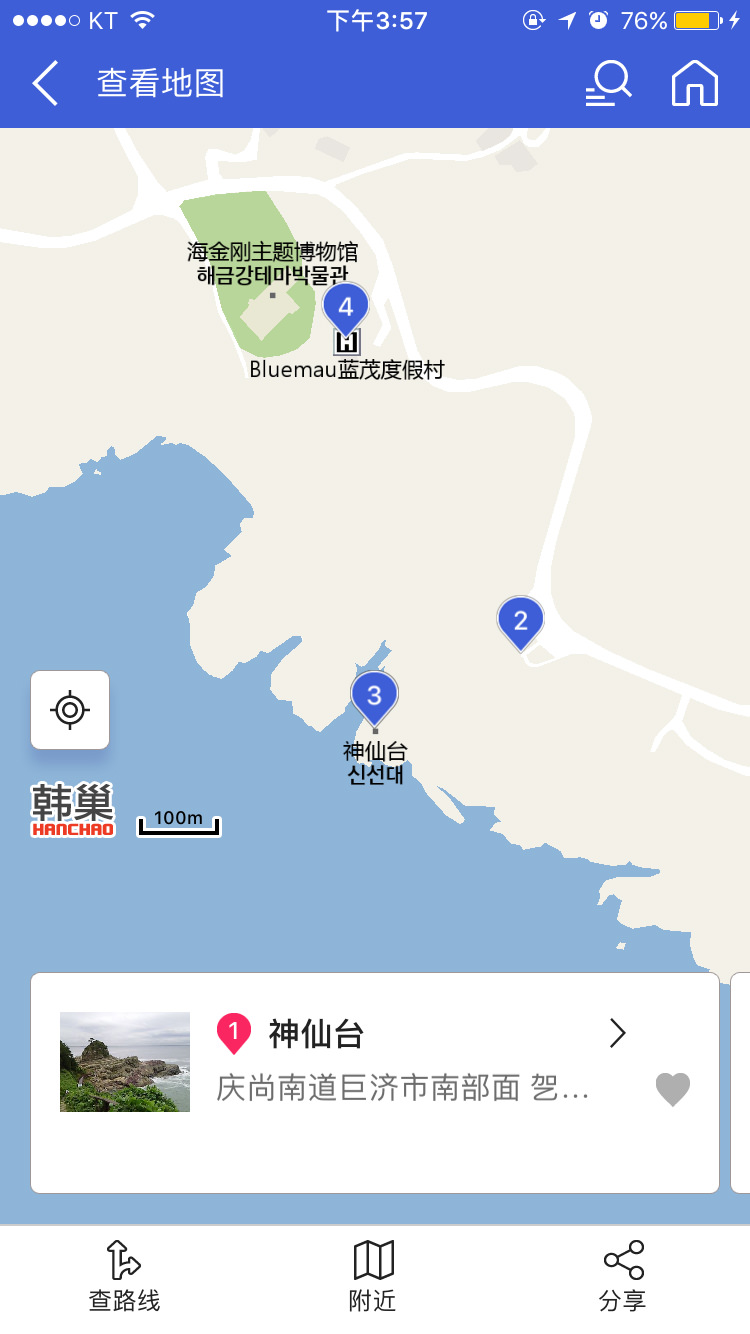The image size is (750, 1334).
Task: Favorite 神仙台 with the heart icon
Action: 673,1089
